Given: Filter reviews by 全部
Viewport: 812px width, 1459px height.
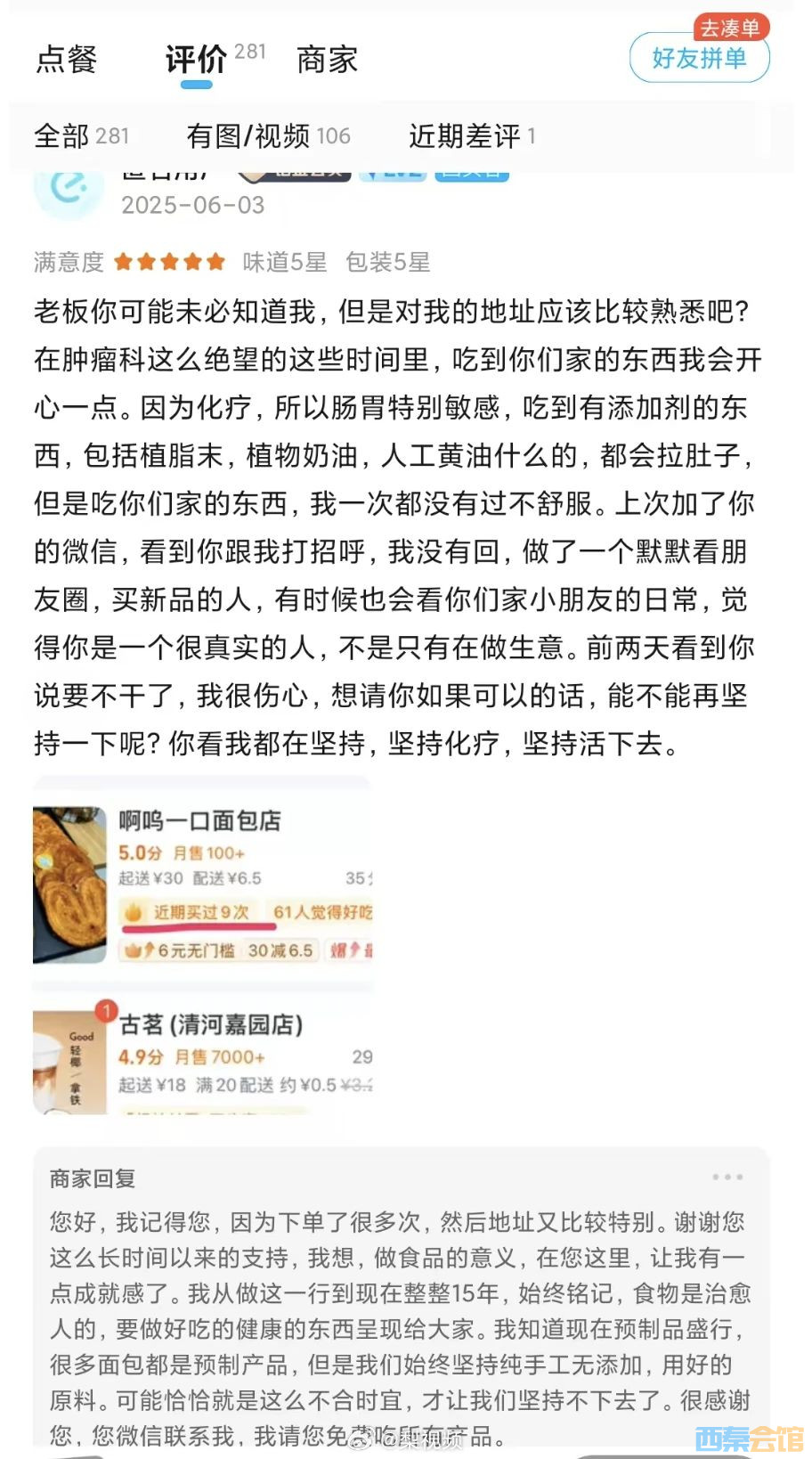Looking at the screenshot, I should 81,136.
